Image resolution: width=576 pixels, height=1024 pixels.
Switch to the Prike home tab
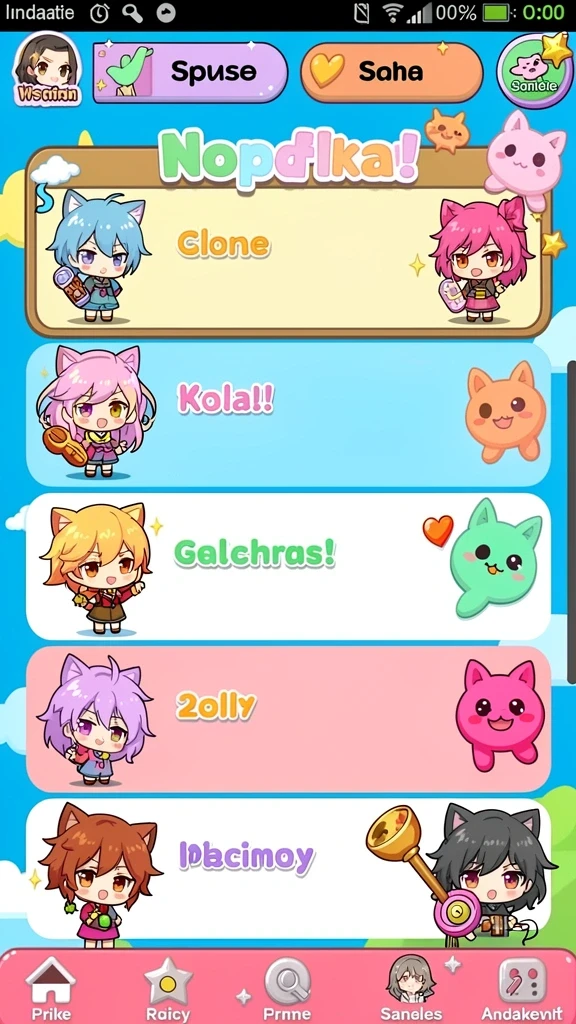tap(50, 987)
